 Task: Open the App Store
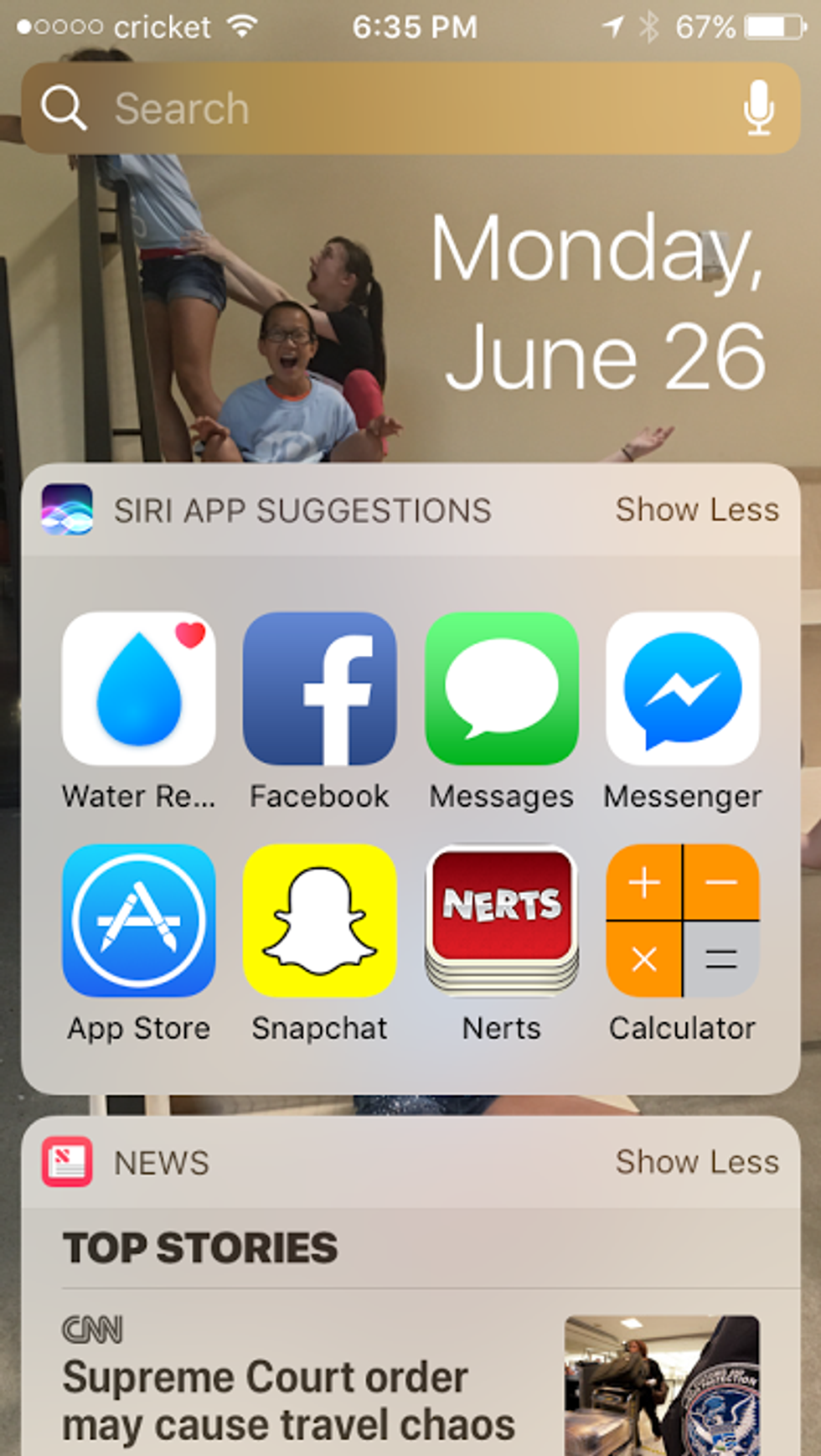[139, 921]
